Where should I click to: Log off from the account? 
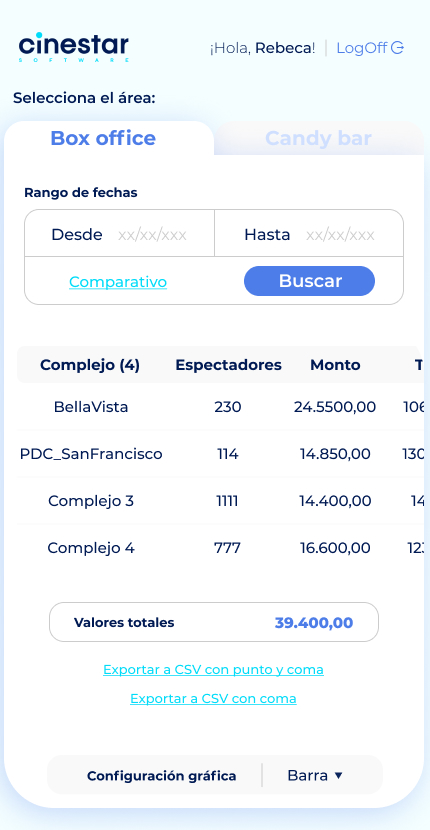(x=370, y=48)
